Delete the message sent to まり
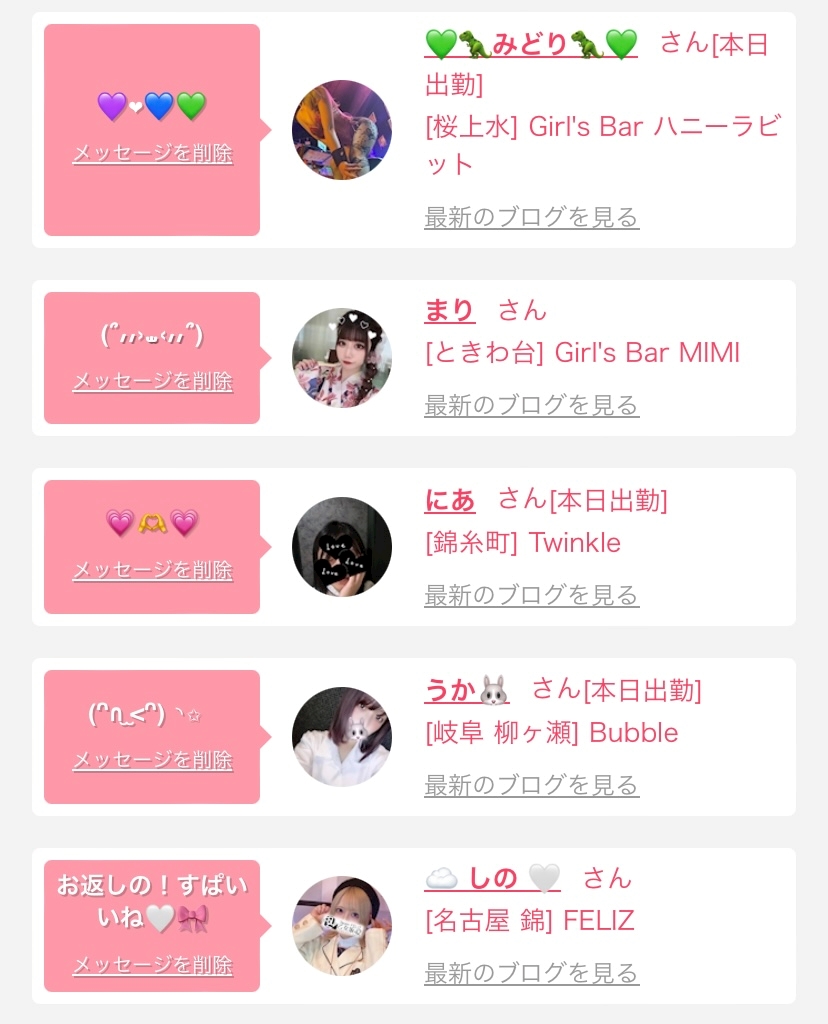828x1024 pixels. point(153,381)
